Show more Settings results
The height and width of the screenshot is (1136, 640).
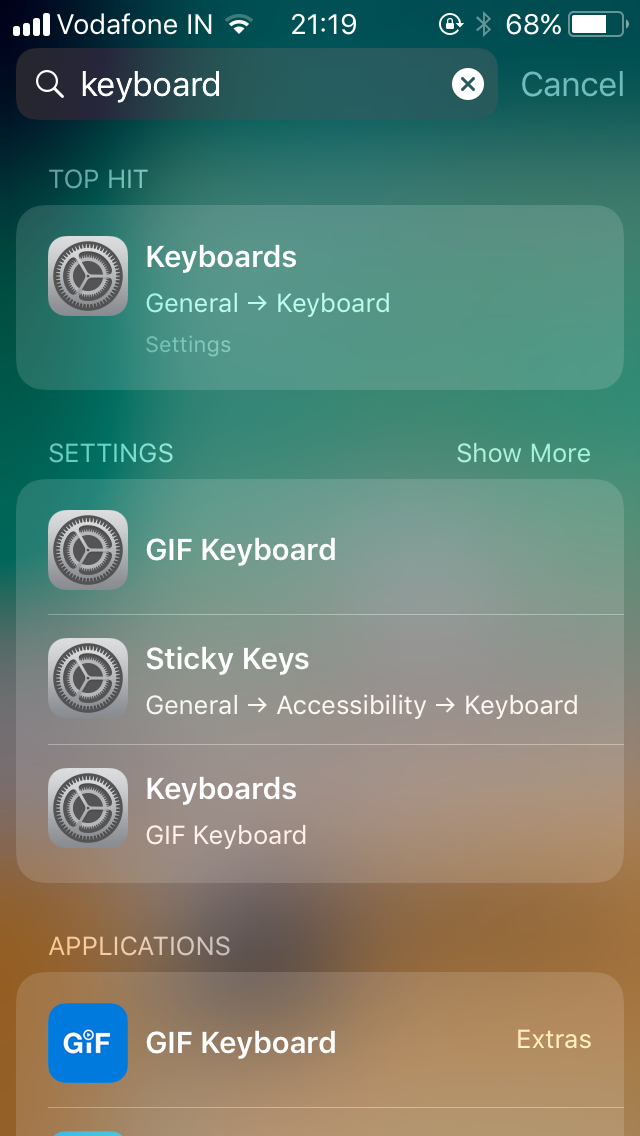coord(523,454)
